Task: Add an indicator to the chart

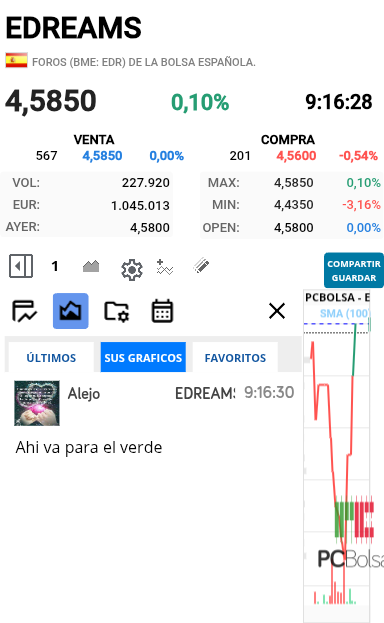Action: 165,267
